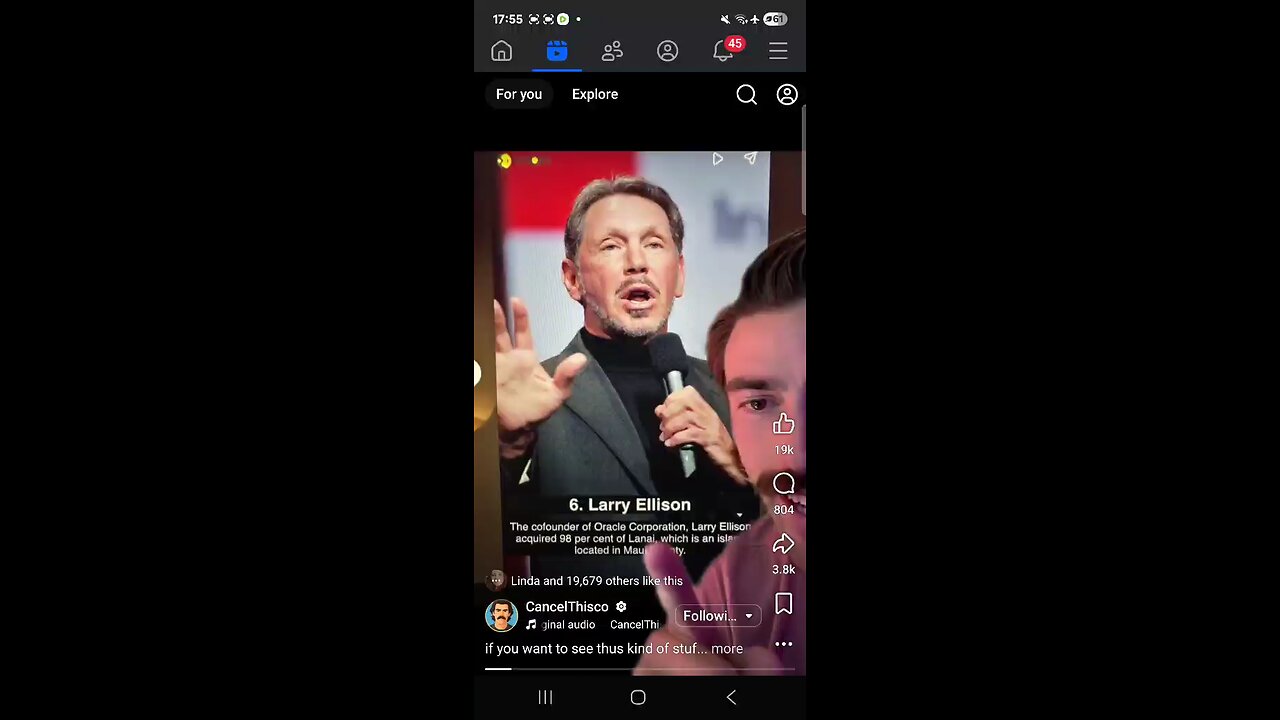Open the system recent apps
The width and height of the screenshot is (1280, 720).
pos(545,697)
